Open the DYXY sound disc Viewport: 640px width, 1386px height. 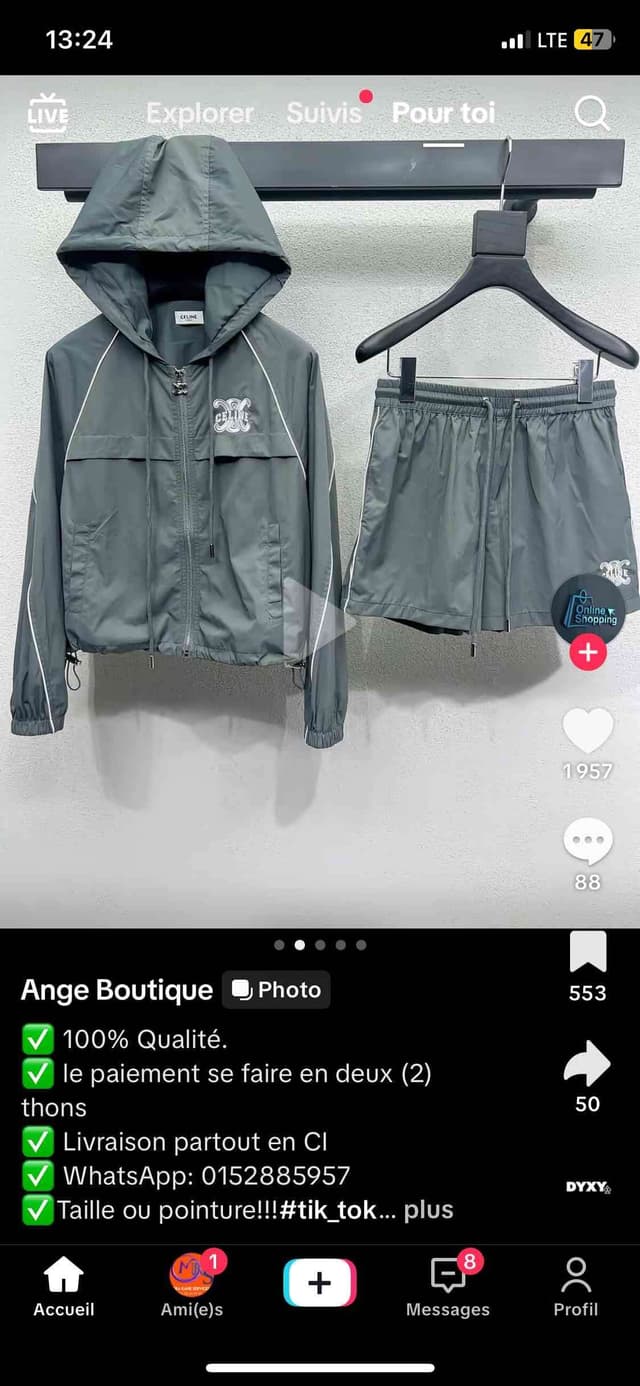tap(588, 1187)
